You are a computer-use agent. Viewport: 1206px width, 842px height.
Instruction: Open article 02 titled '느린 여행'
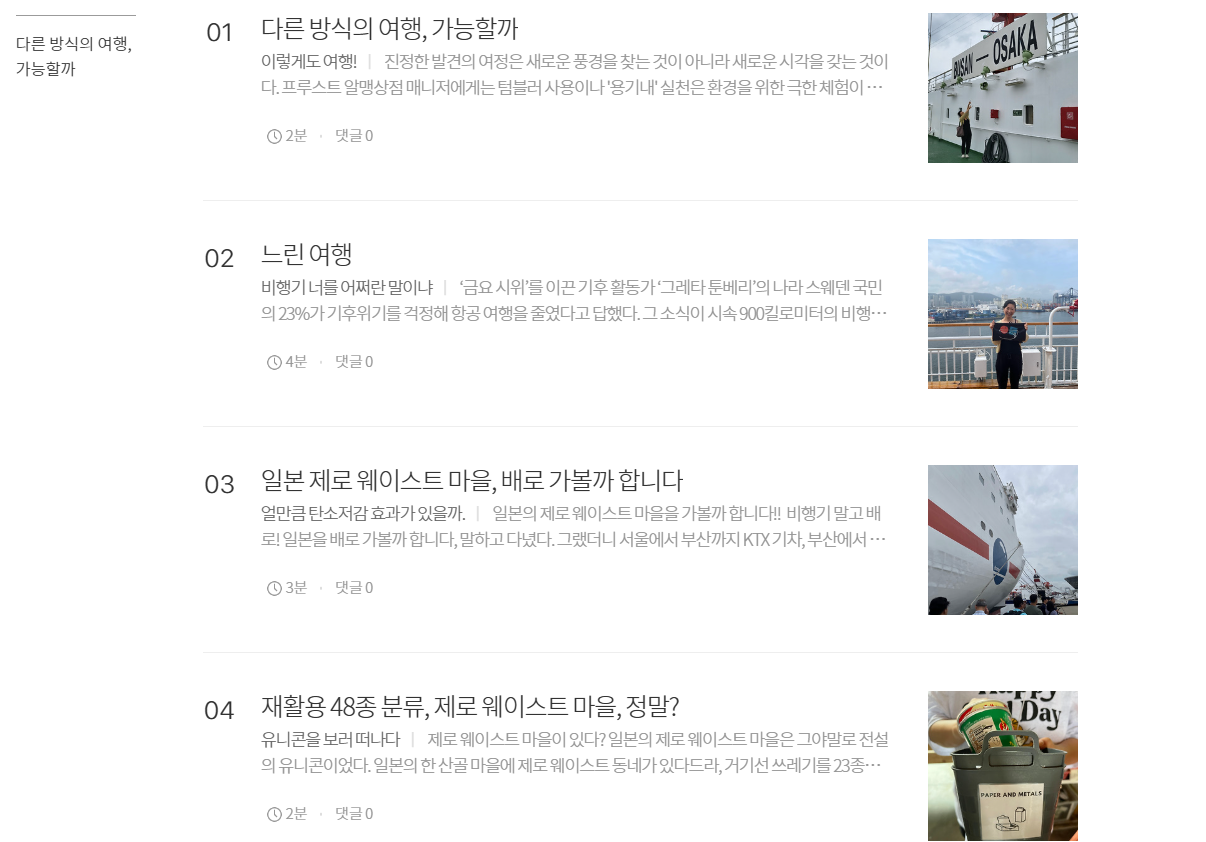coord(306,254)
